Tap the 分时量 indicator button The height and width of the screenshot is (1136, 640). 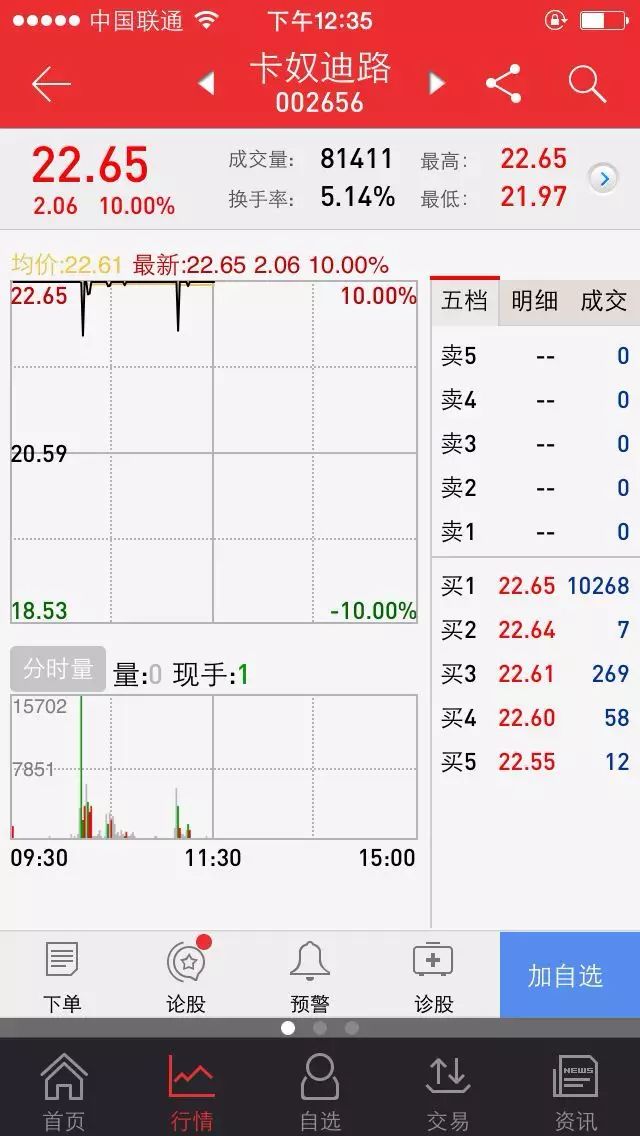pyautogui.click(x=58, y=669)
